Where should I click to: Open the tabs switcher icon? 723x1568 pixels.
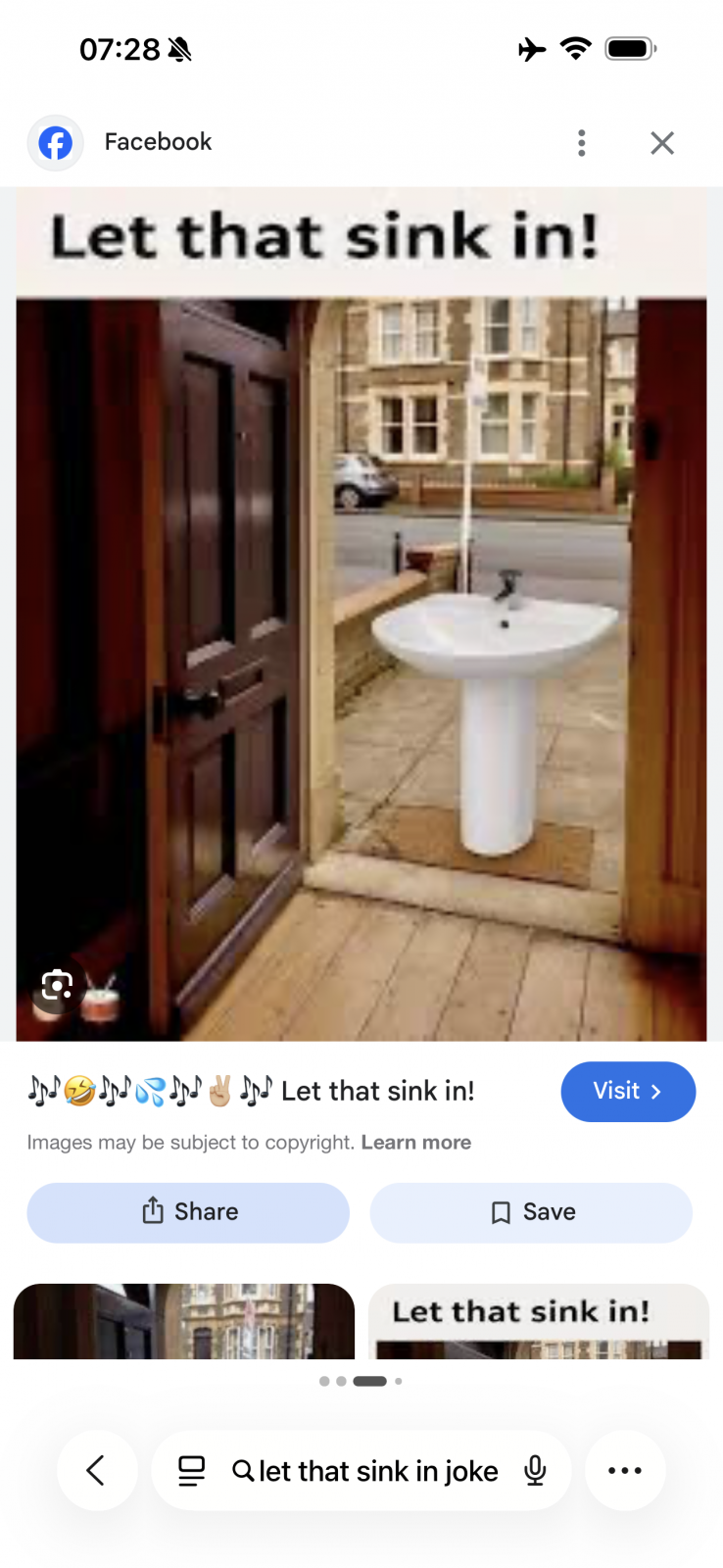click(191, 1470)
